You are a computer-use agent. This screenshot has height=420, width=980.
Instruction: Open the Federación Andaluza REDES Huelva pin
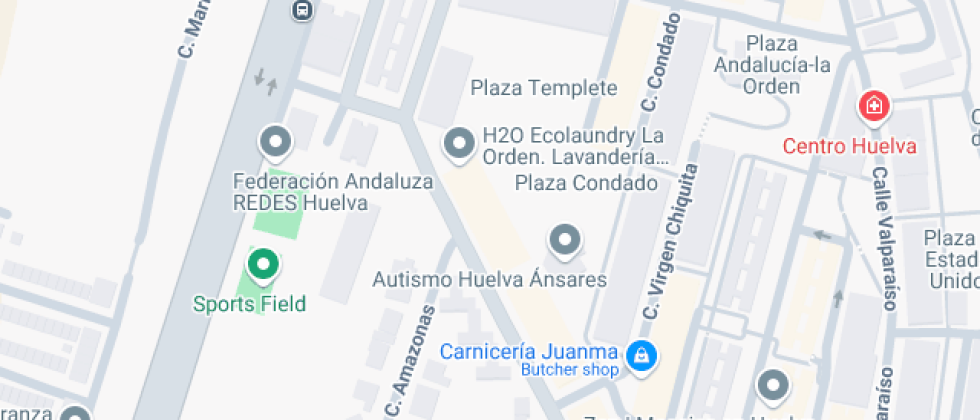[275, 142]
